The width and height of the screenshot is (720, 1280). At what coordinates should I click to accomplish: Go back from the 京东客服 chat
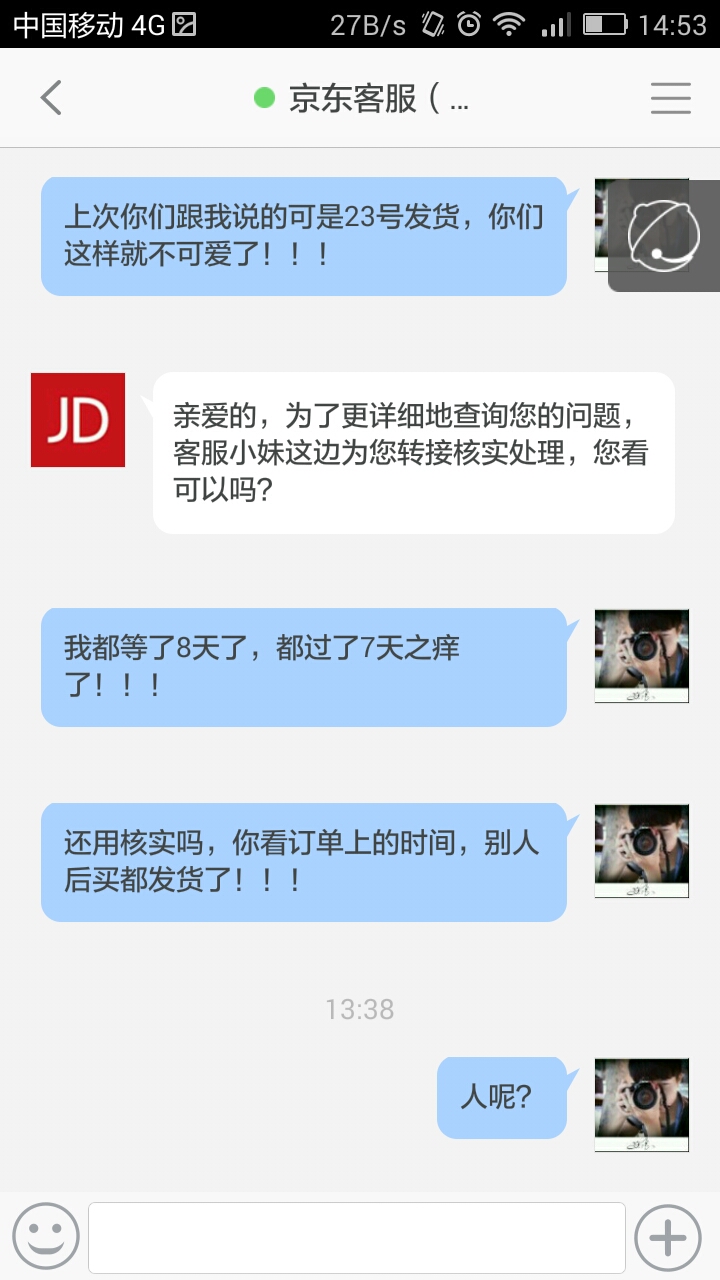click(x=51, y=98)
